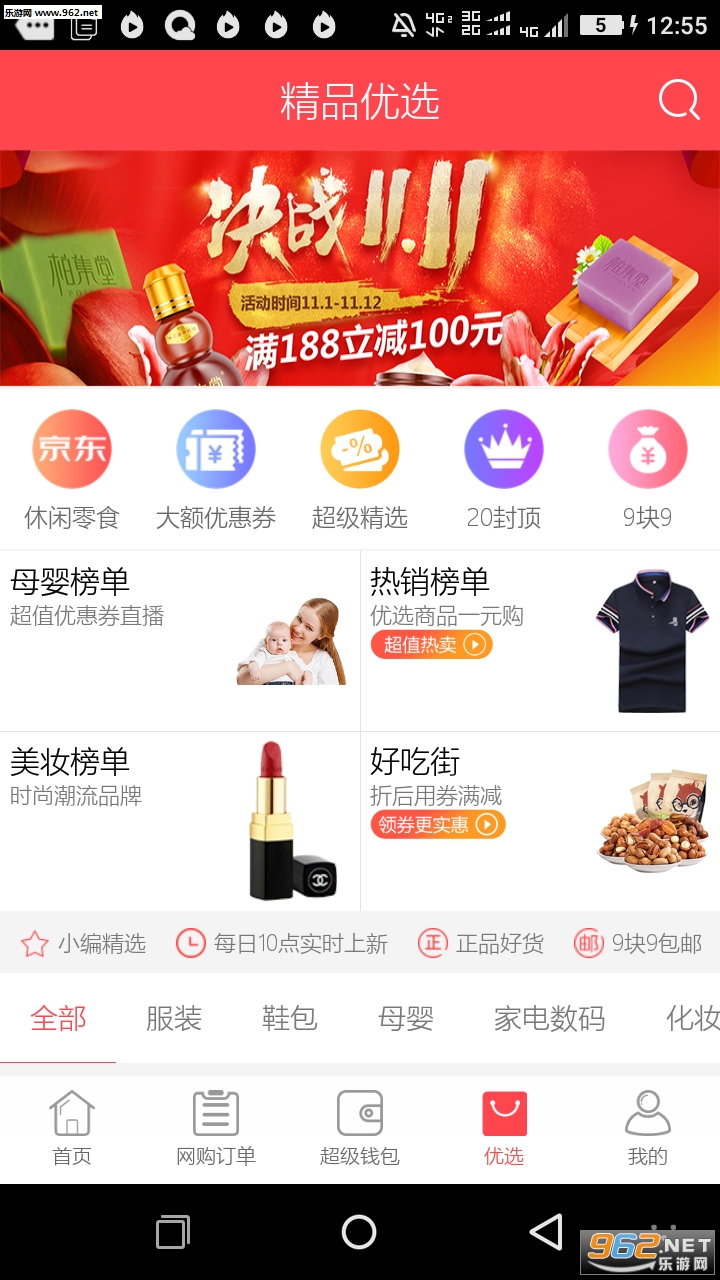The height and width of the screenshot is (1280, 720).
Task: Open the 9块9 deals
Action: point(648,470)
